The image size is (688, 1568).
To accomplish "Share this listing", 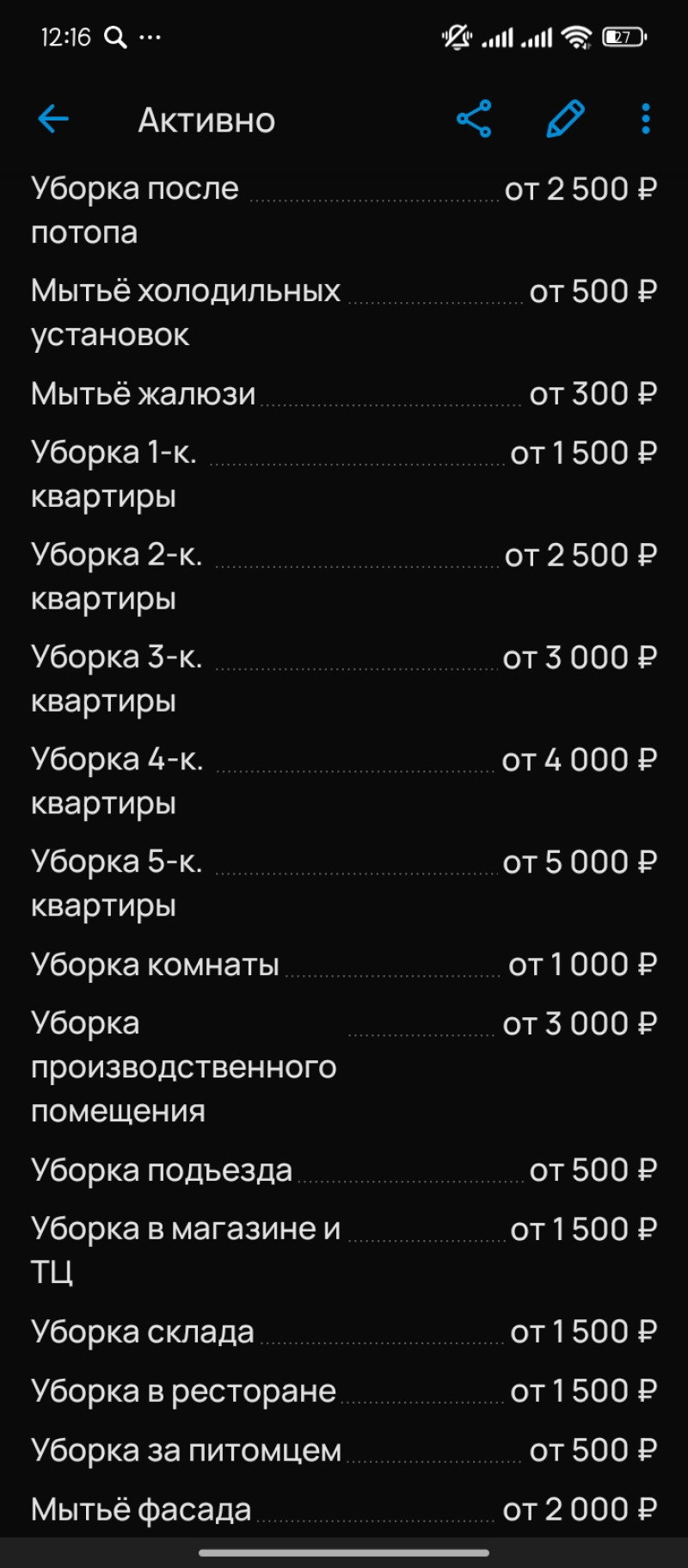I will pos(474,119).
